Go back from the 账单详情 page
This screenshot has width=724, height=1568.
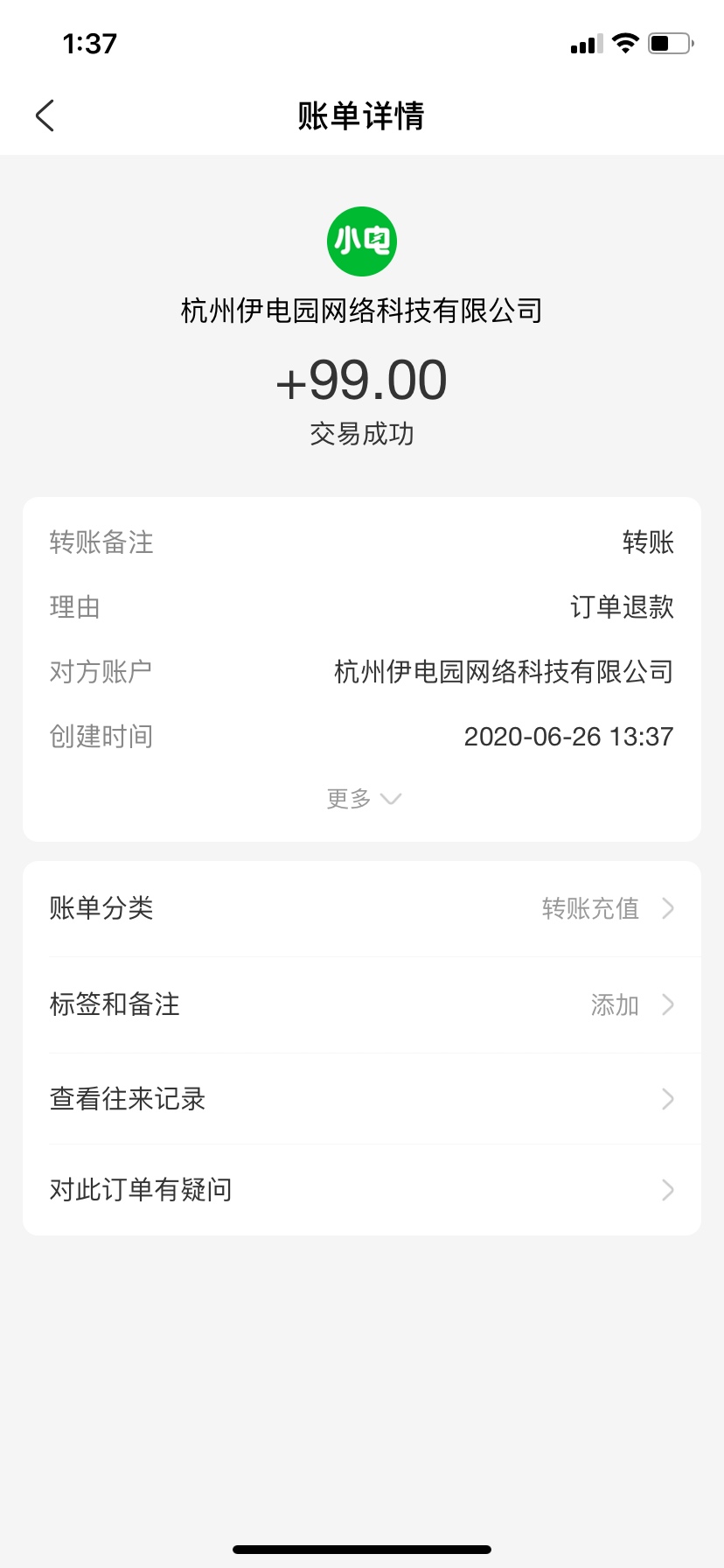45,115
